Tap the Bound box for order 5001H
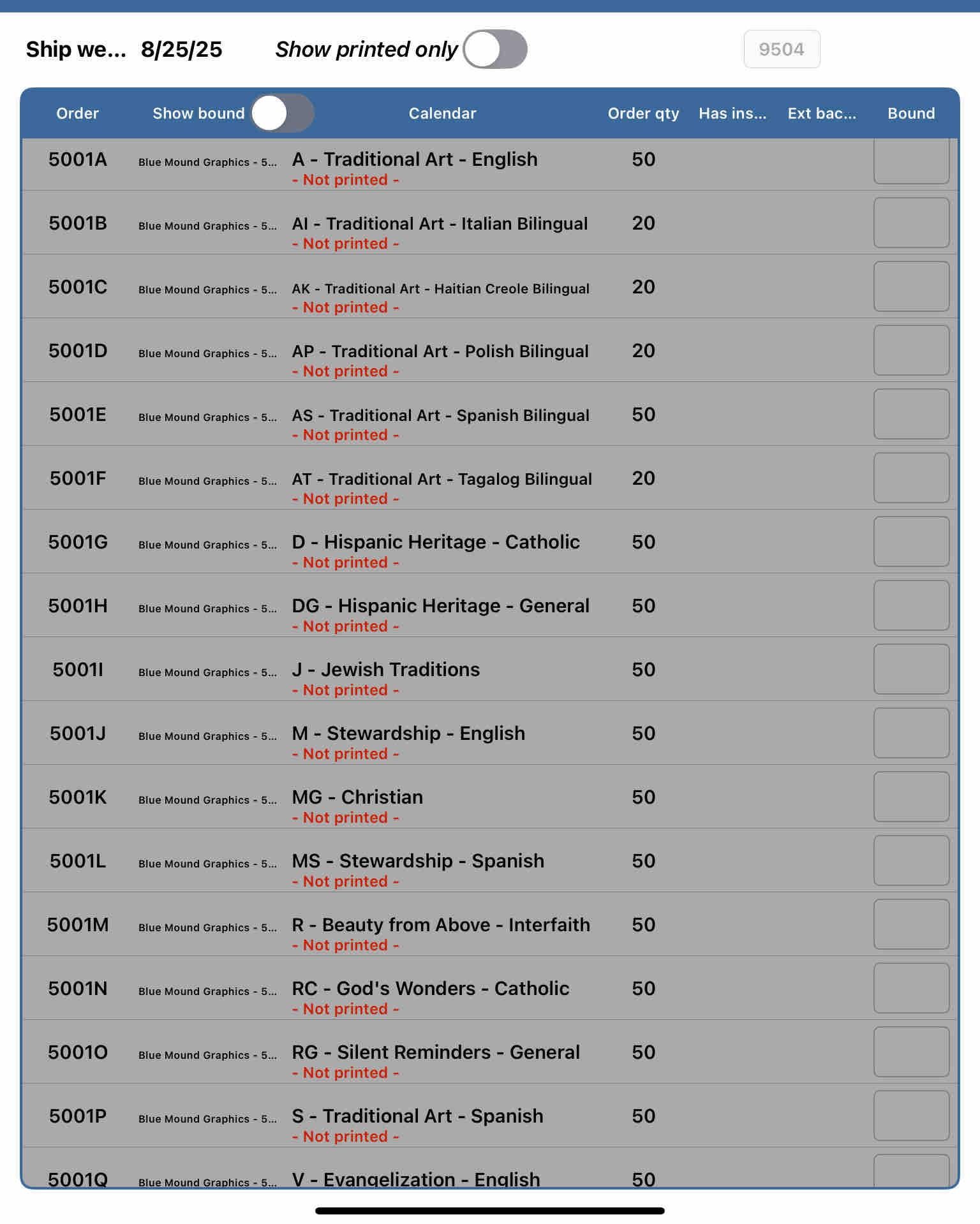 click(910, 605)
